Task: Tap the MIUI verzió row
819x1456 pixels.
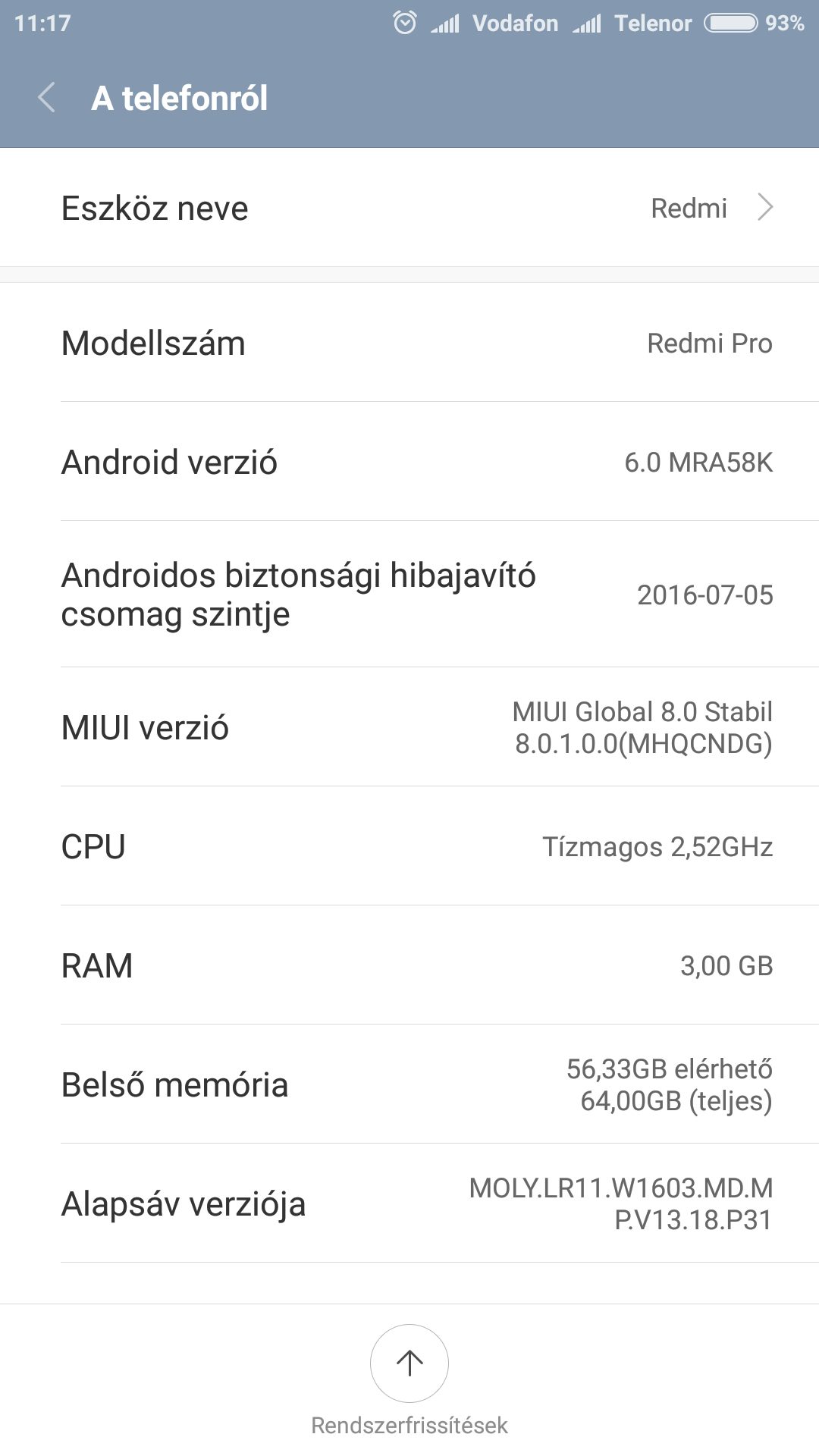Action: (x=409, y=727)
